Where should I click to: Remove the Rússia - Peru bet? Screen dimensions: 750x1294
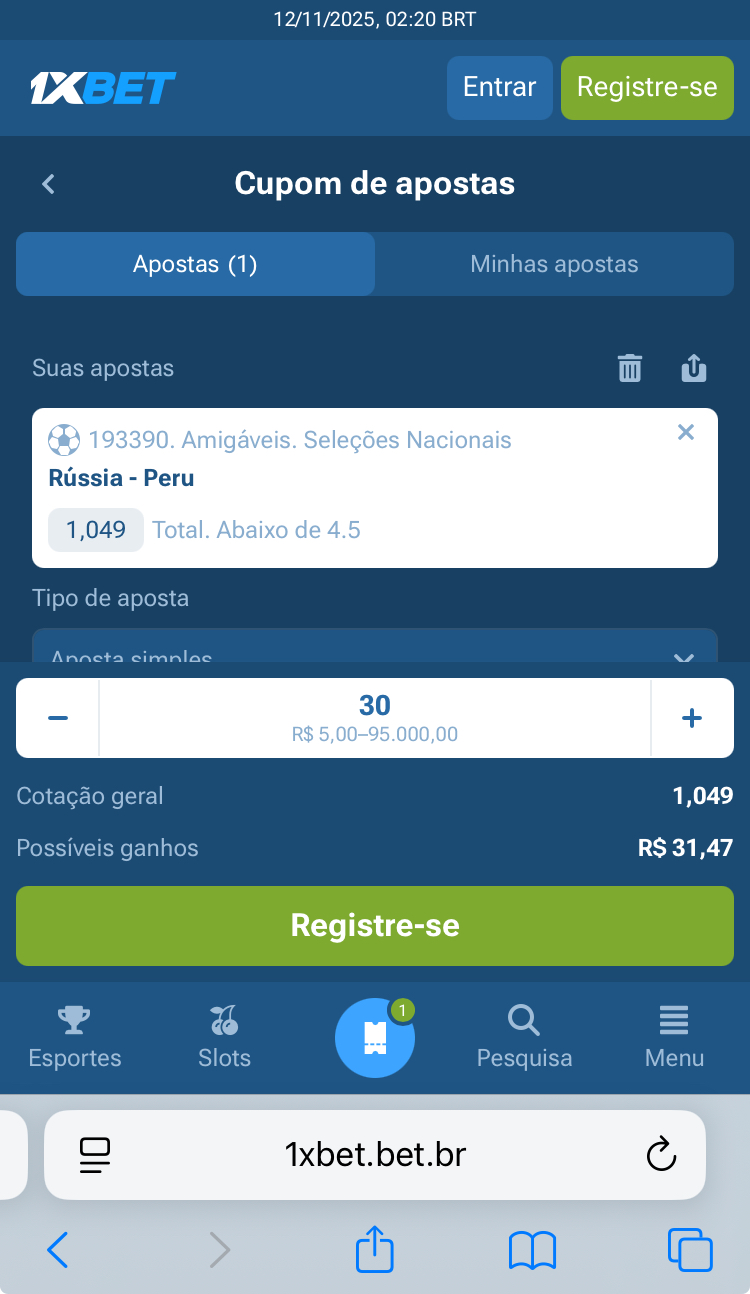coord(685,432)
